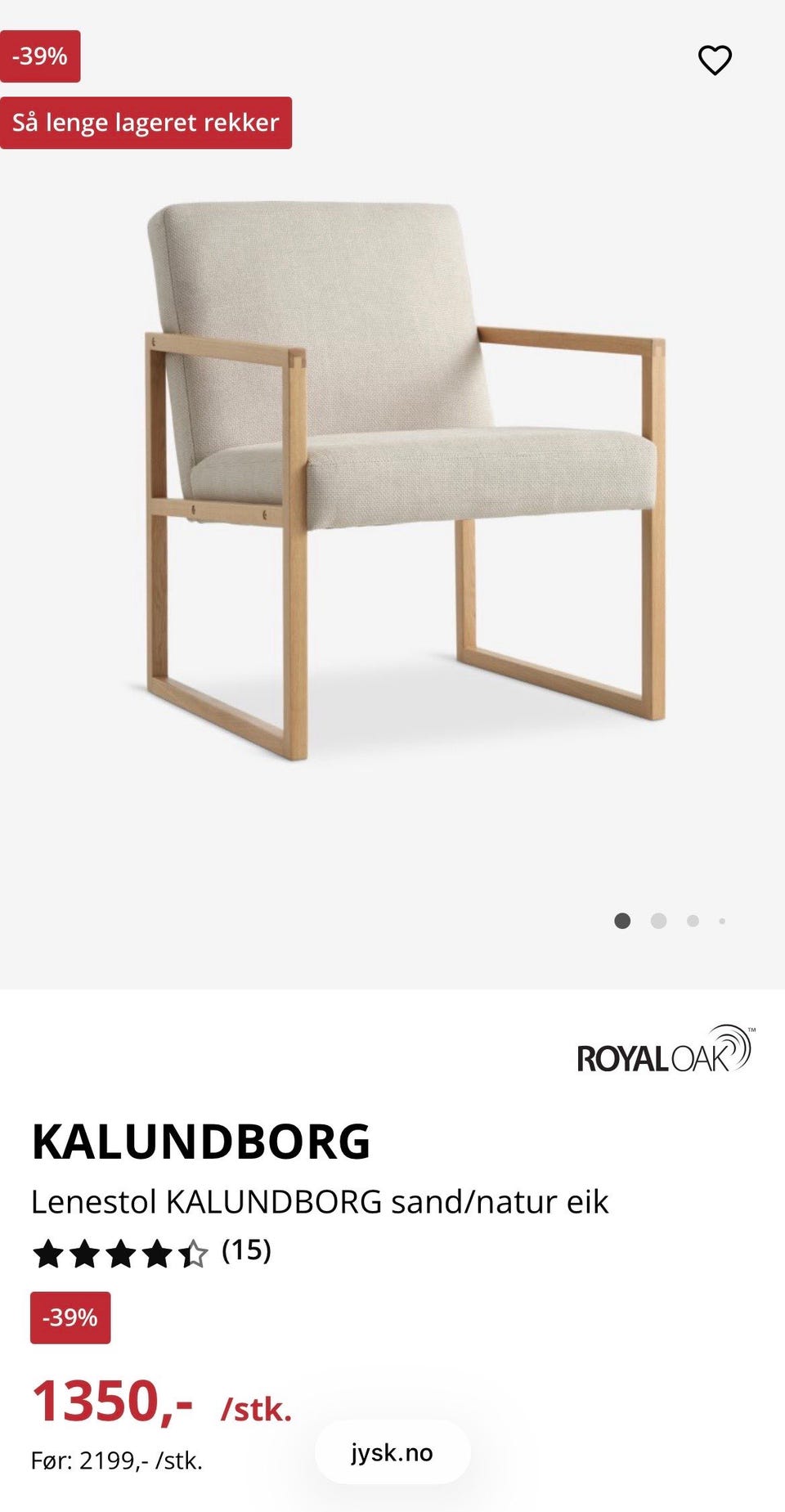Select the fourth carousel indicator dot
The width and height of the screenshot is (785, 1512).
(x=721, y=921)
